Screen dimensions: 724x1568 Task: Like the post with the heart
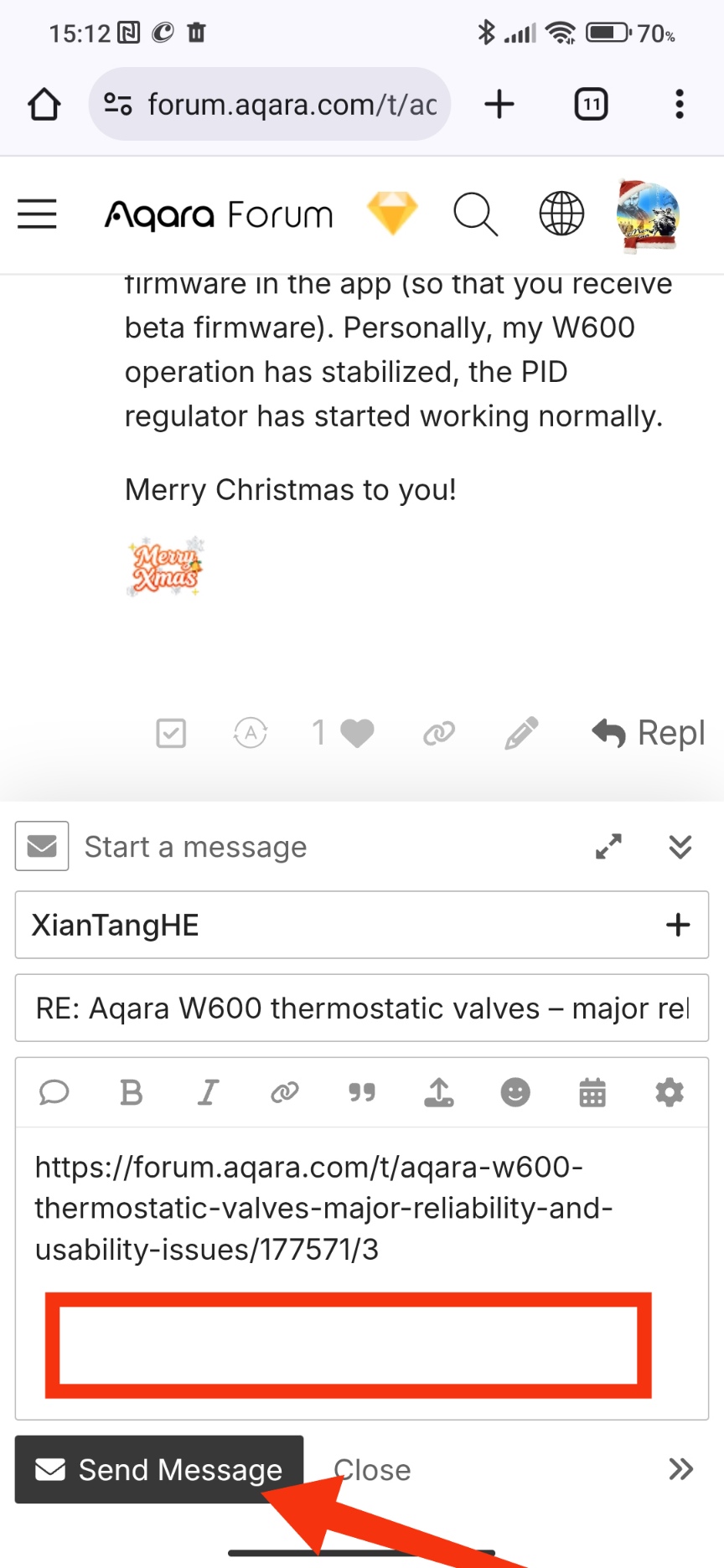[x=357, y=734]
